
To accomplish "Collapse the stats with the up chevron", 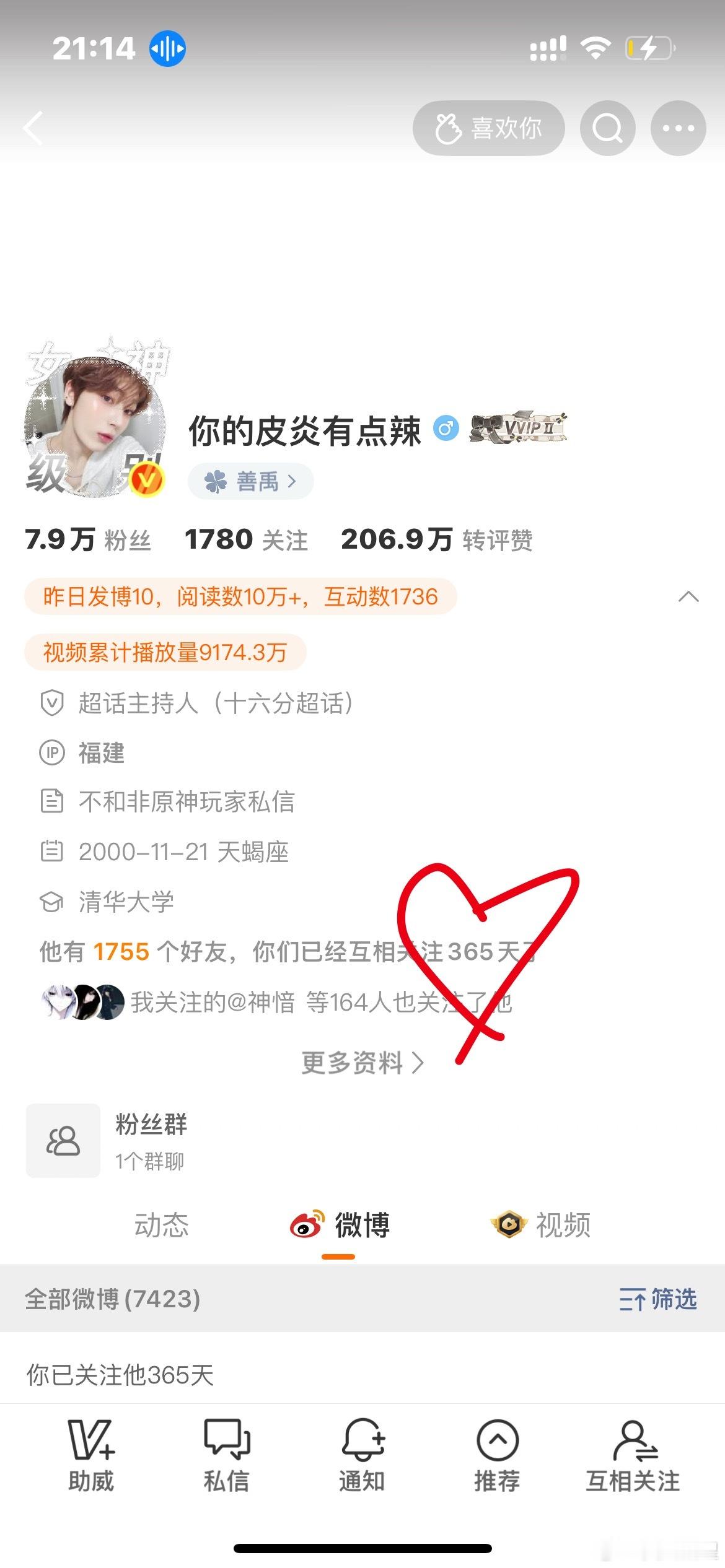I will pos(688,597).
